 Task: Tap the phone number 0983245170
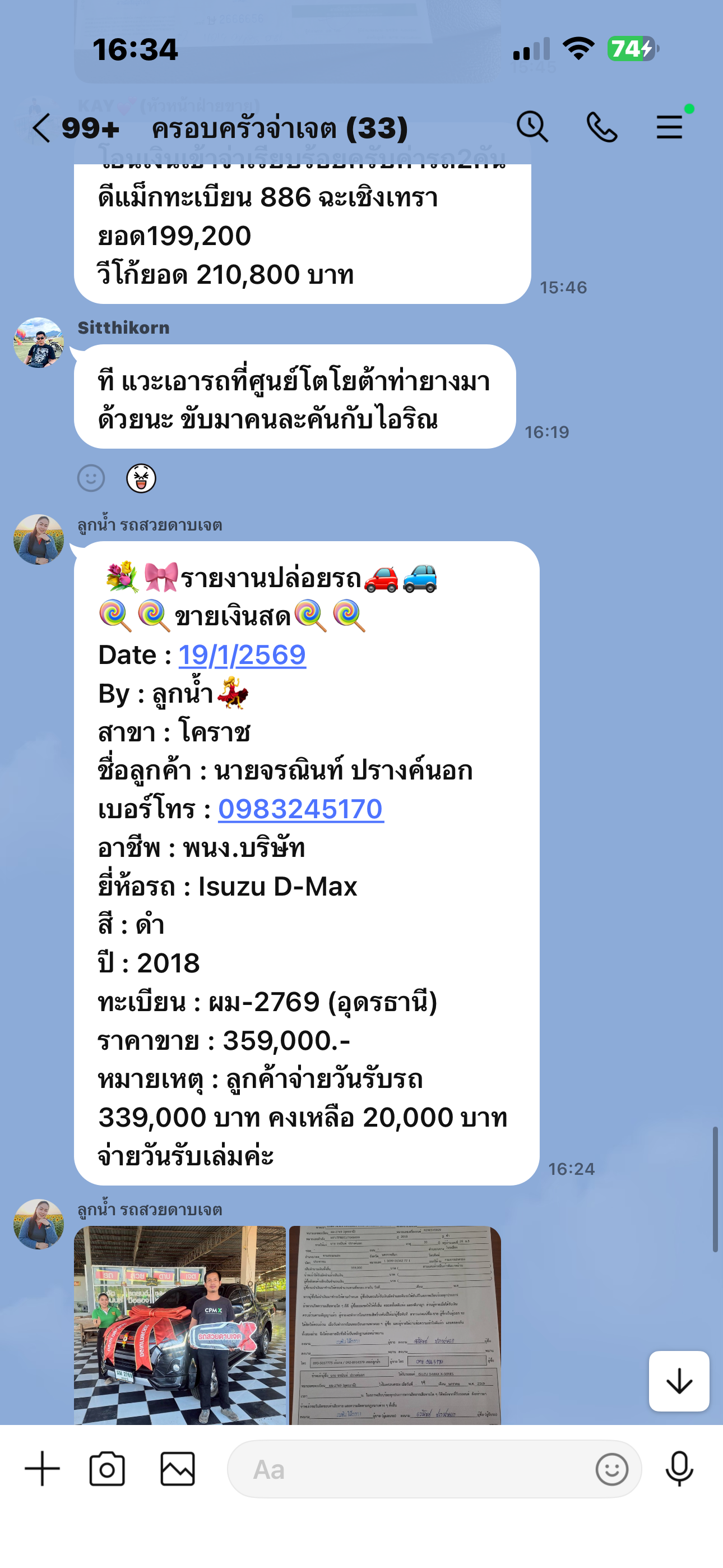click(300, 809)
